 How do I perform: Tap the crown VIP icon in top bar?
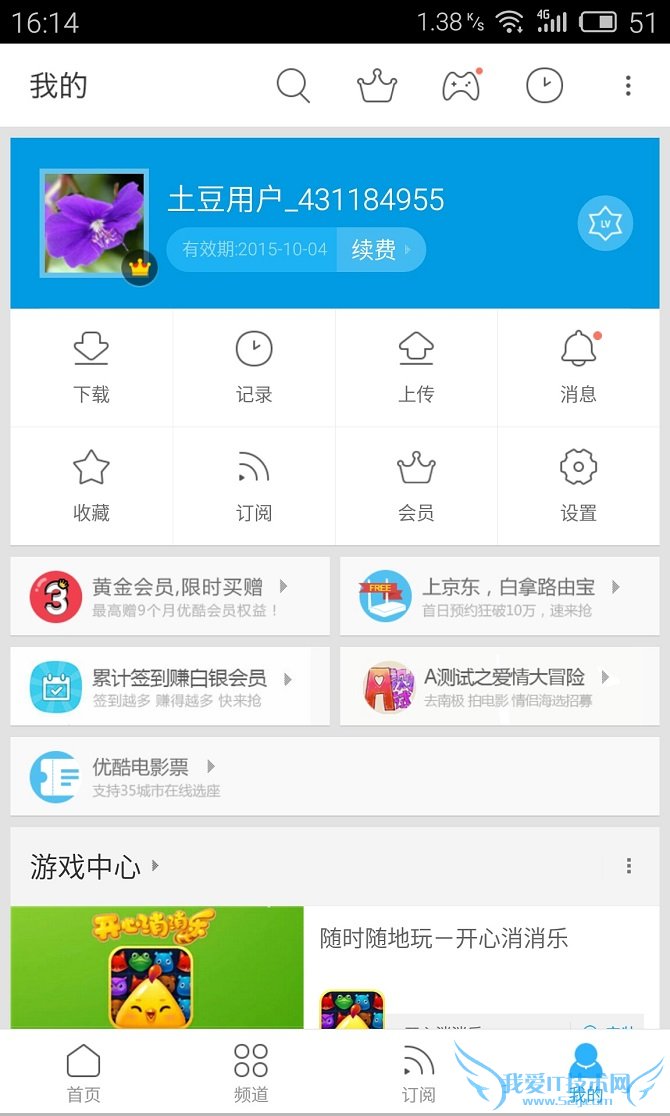click(377, 86)
